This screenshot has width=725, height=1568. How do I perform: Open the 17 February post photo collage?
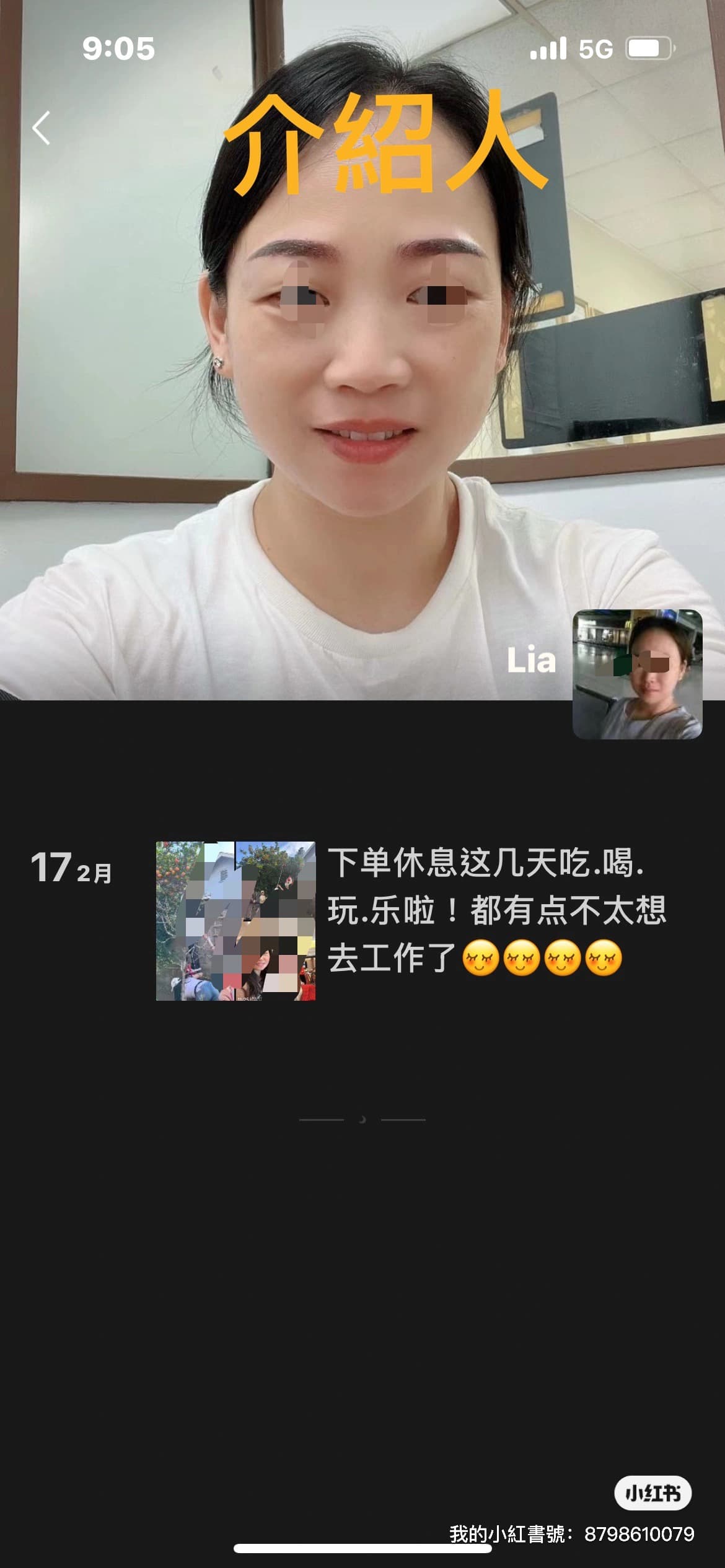click(x=235, y=920)
